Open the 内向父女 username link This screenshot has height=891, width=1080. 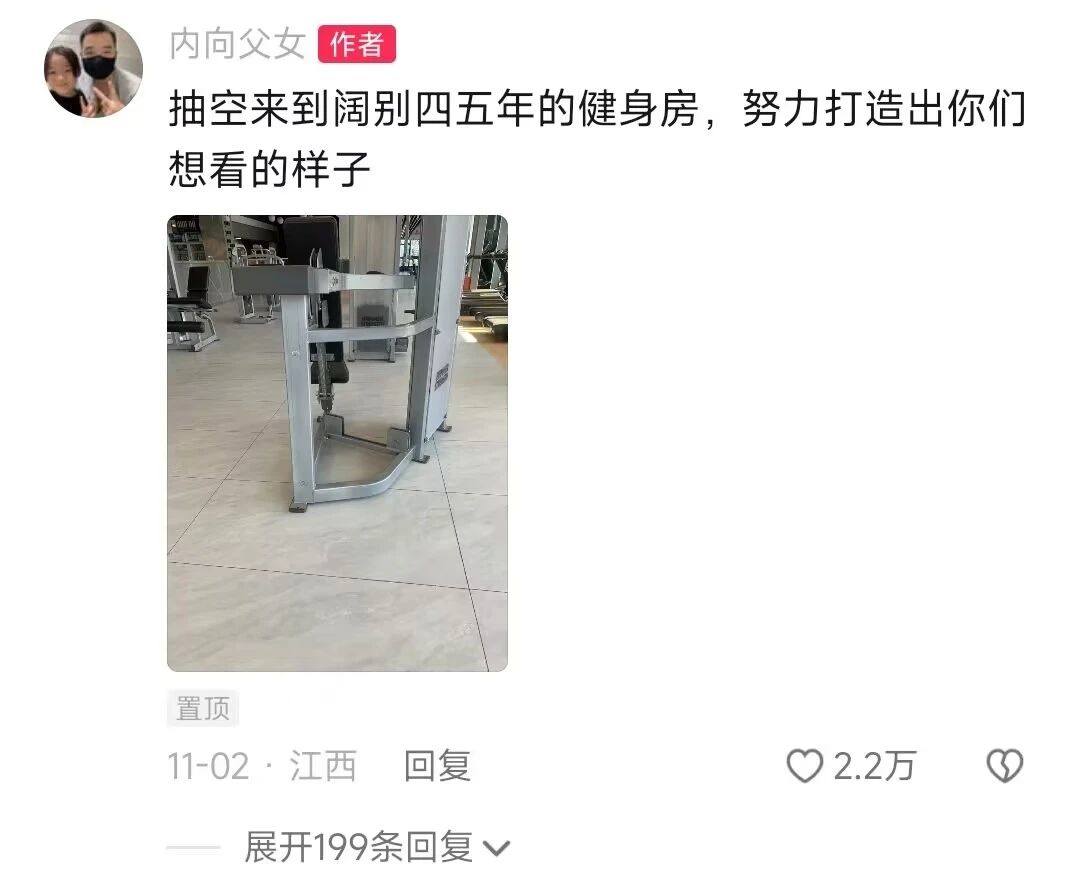coord(238,44)
